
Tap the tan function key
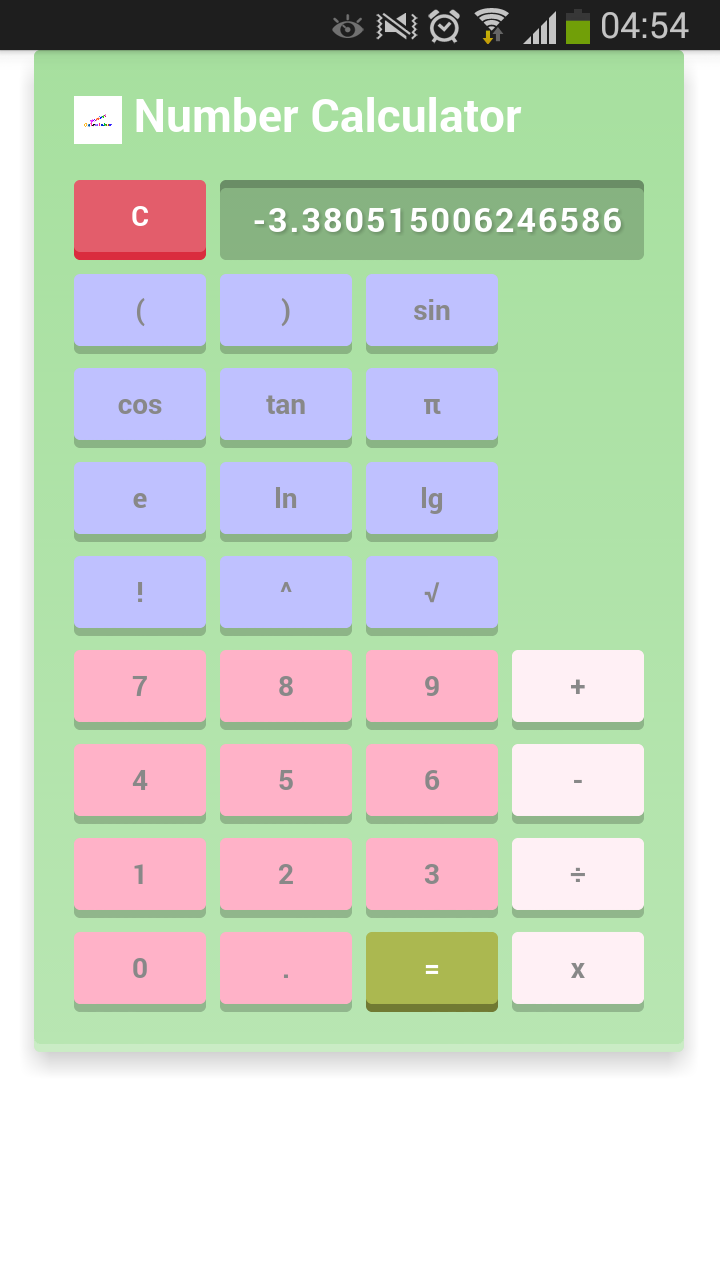[285, 404]
